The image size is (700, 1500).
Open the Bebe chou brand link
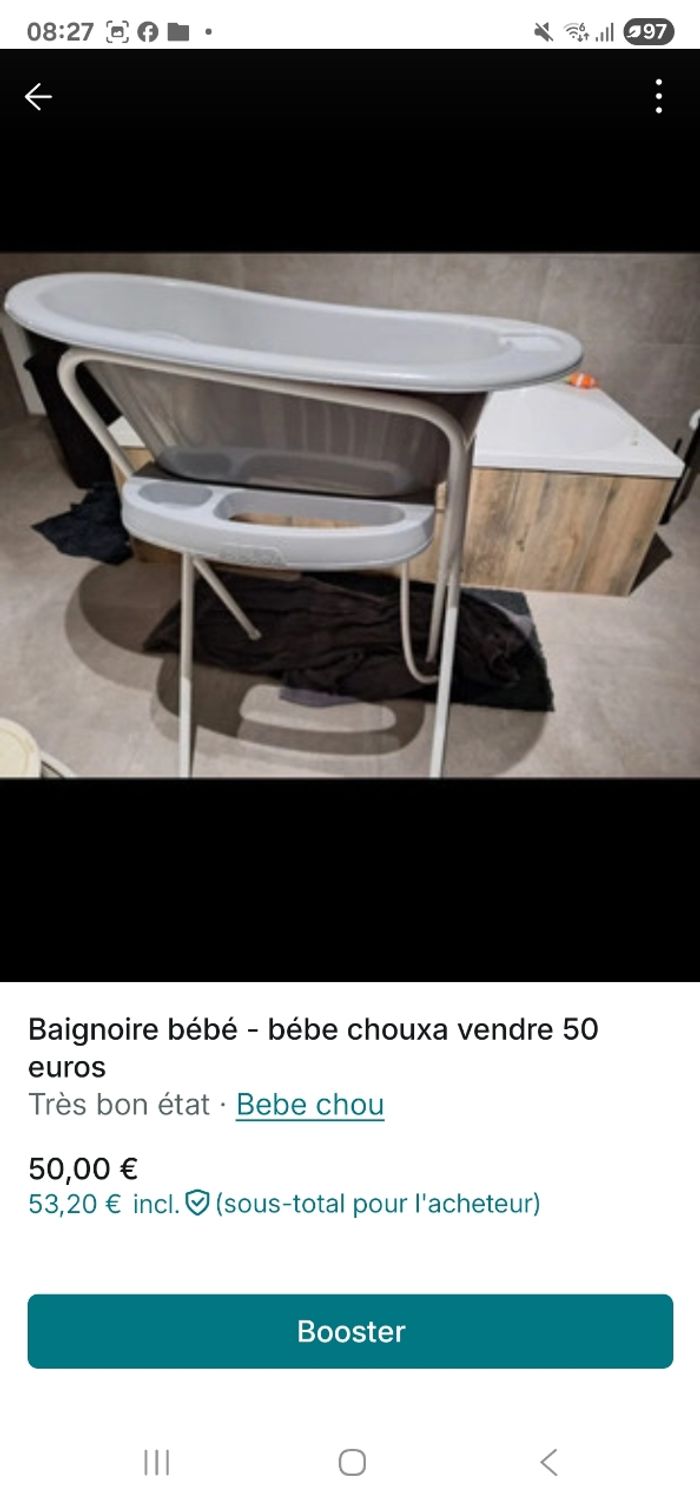coord(310,1105)
